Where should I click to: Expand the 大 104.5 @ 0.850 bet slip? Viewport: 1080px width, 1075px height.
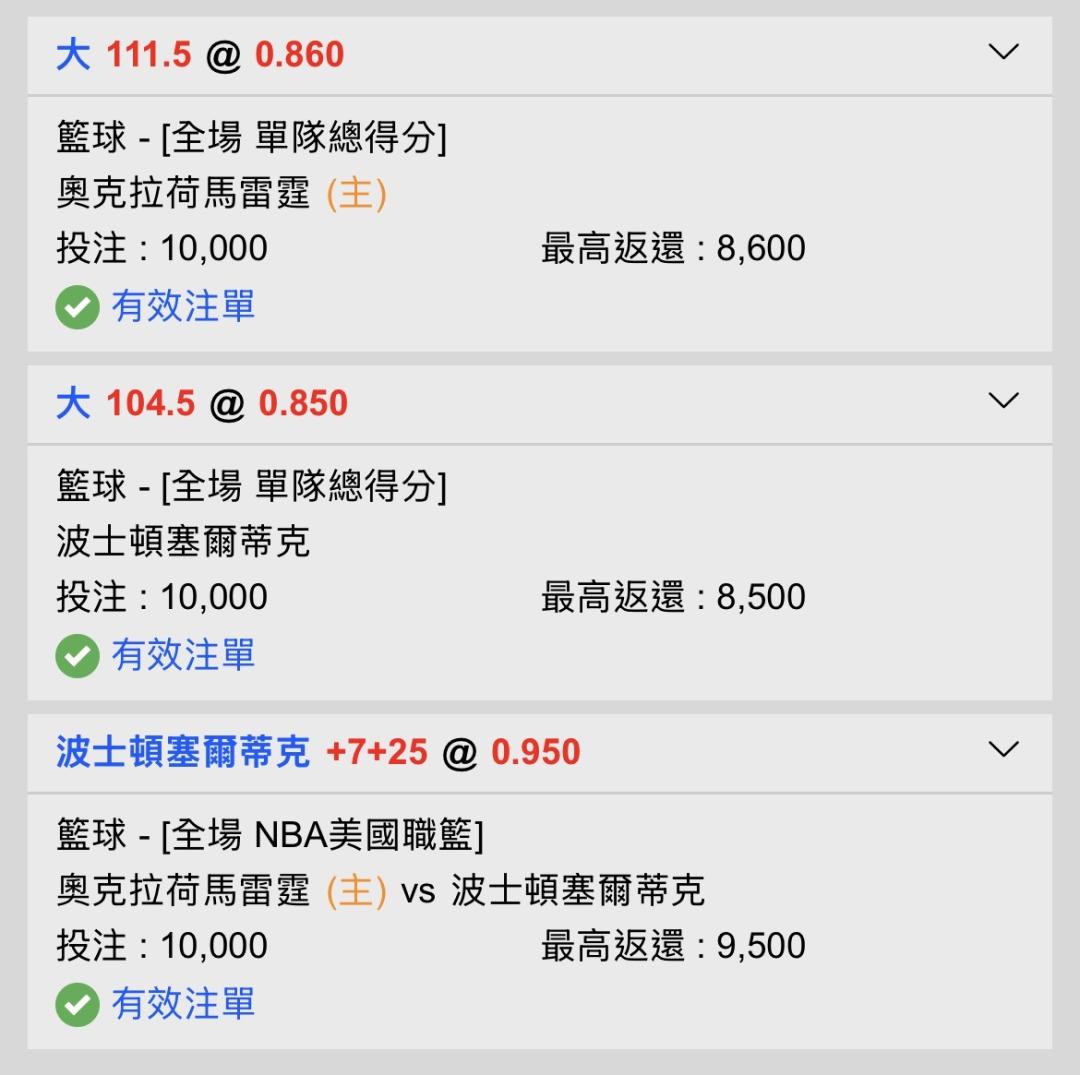click(1002, 401)
